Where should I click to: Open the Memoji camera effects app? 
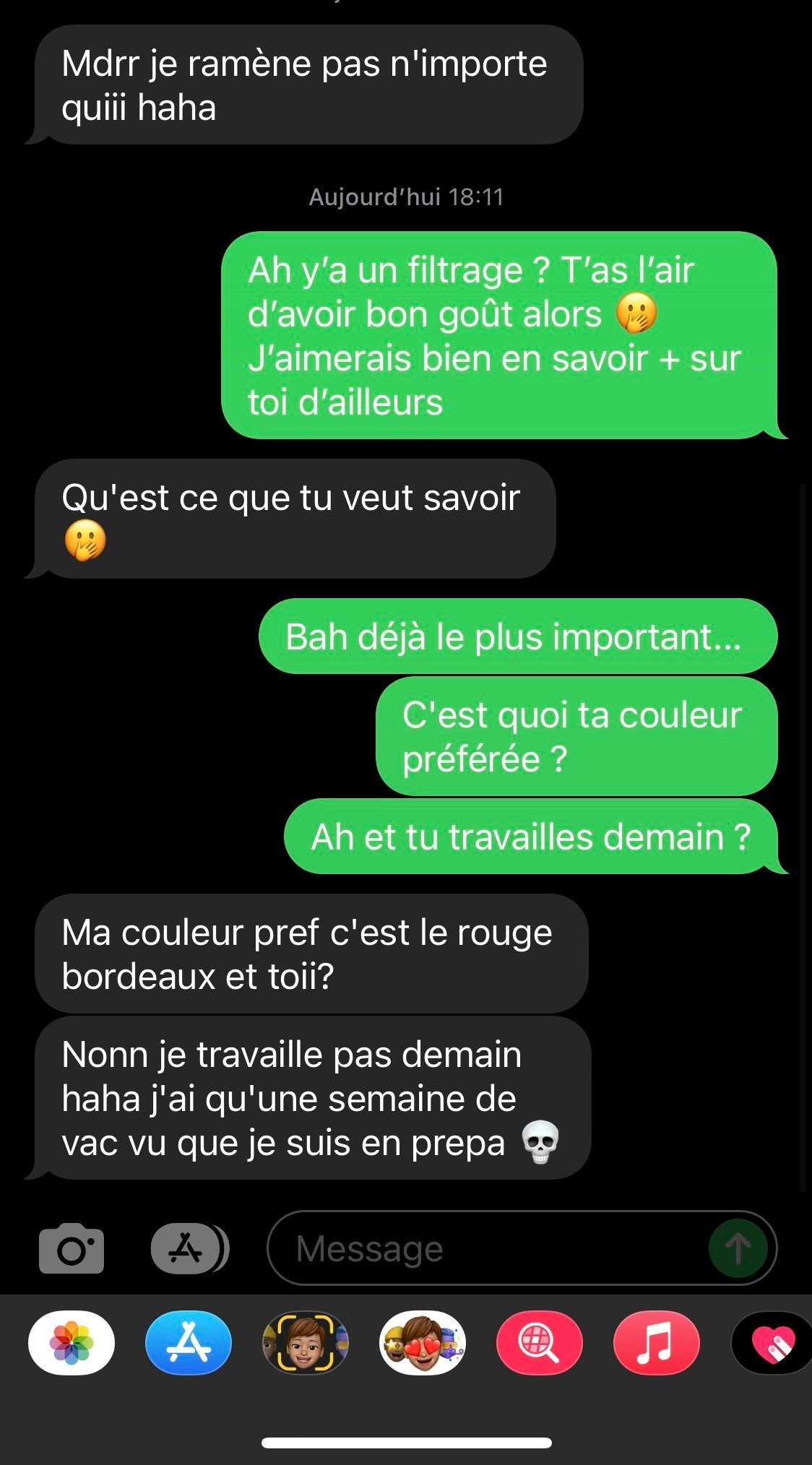click(306, 1343)
